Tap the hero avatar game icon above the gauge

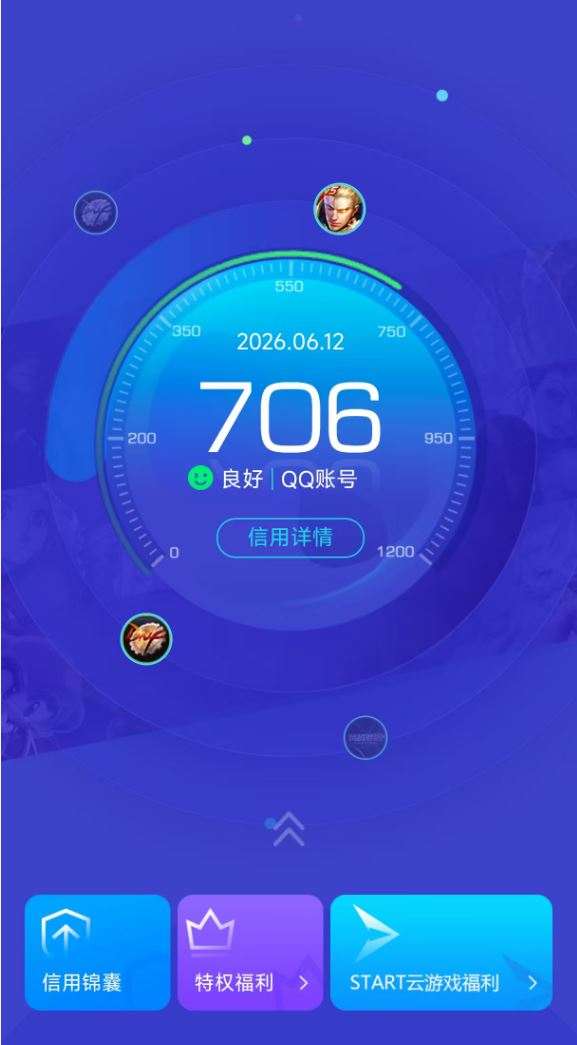[339, 209]
